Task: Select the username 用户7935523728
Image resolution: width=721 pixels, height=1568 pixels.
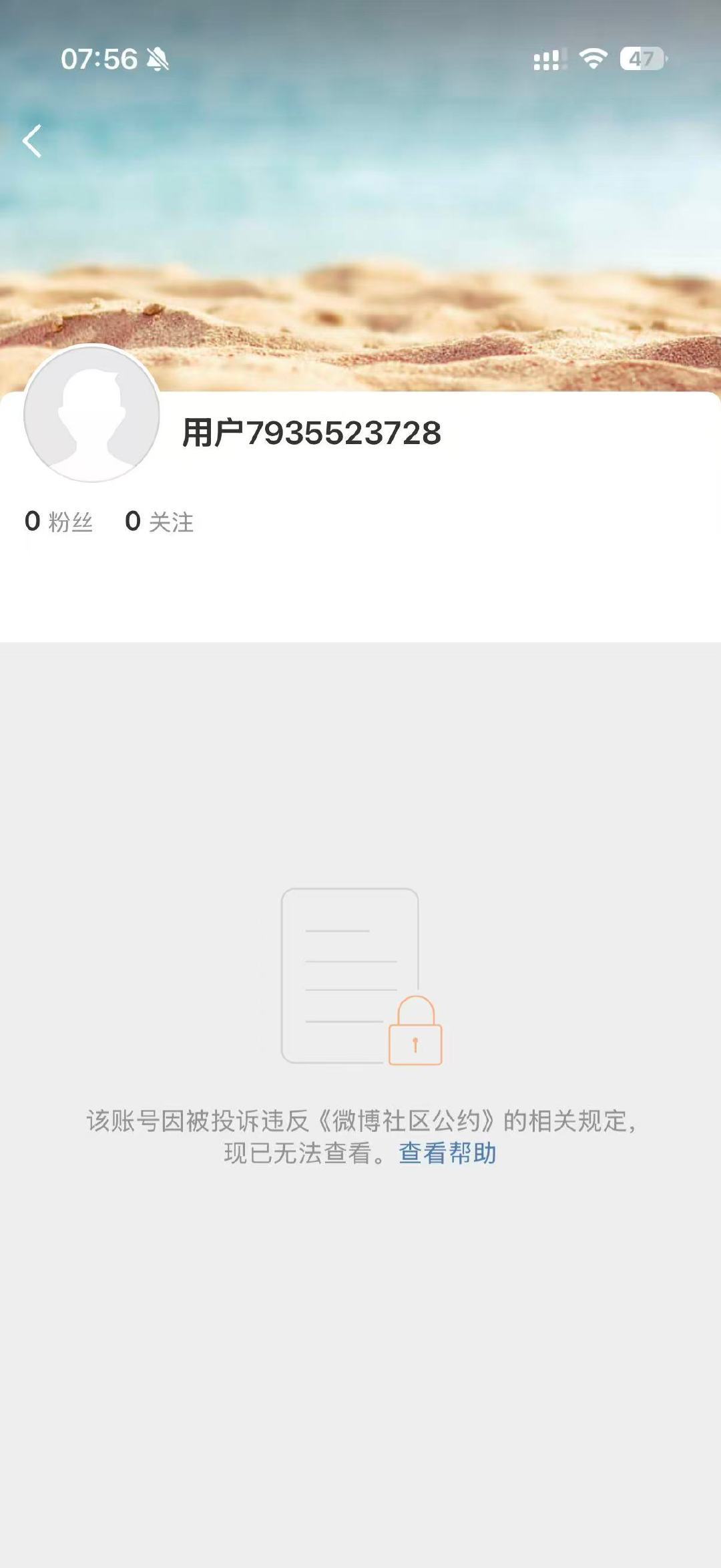Action: pos(310,431)
